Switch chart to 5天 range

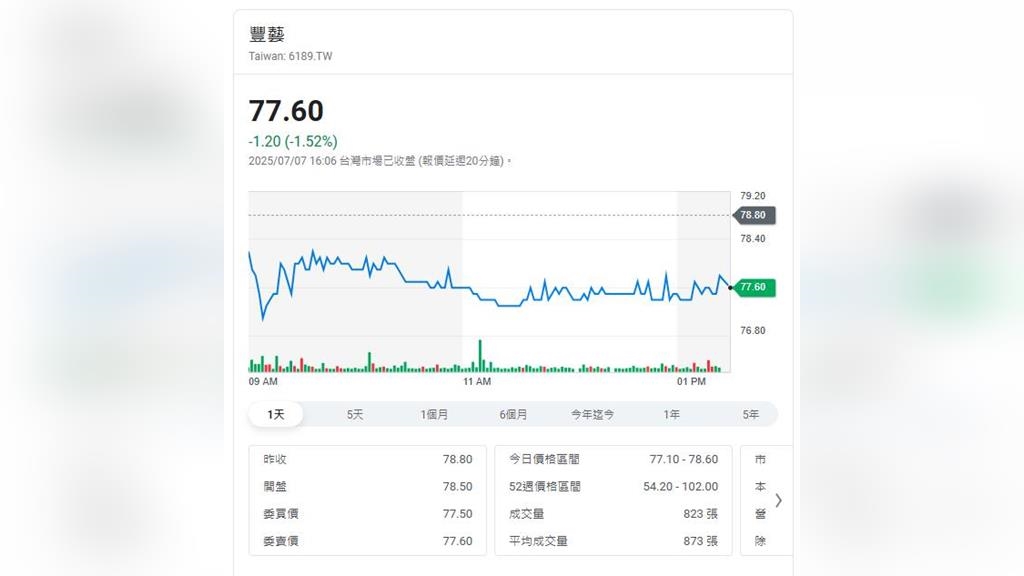coord(355,414)
